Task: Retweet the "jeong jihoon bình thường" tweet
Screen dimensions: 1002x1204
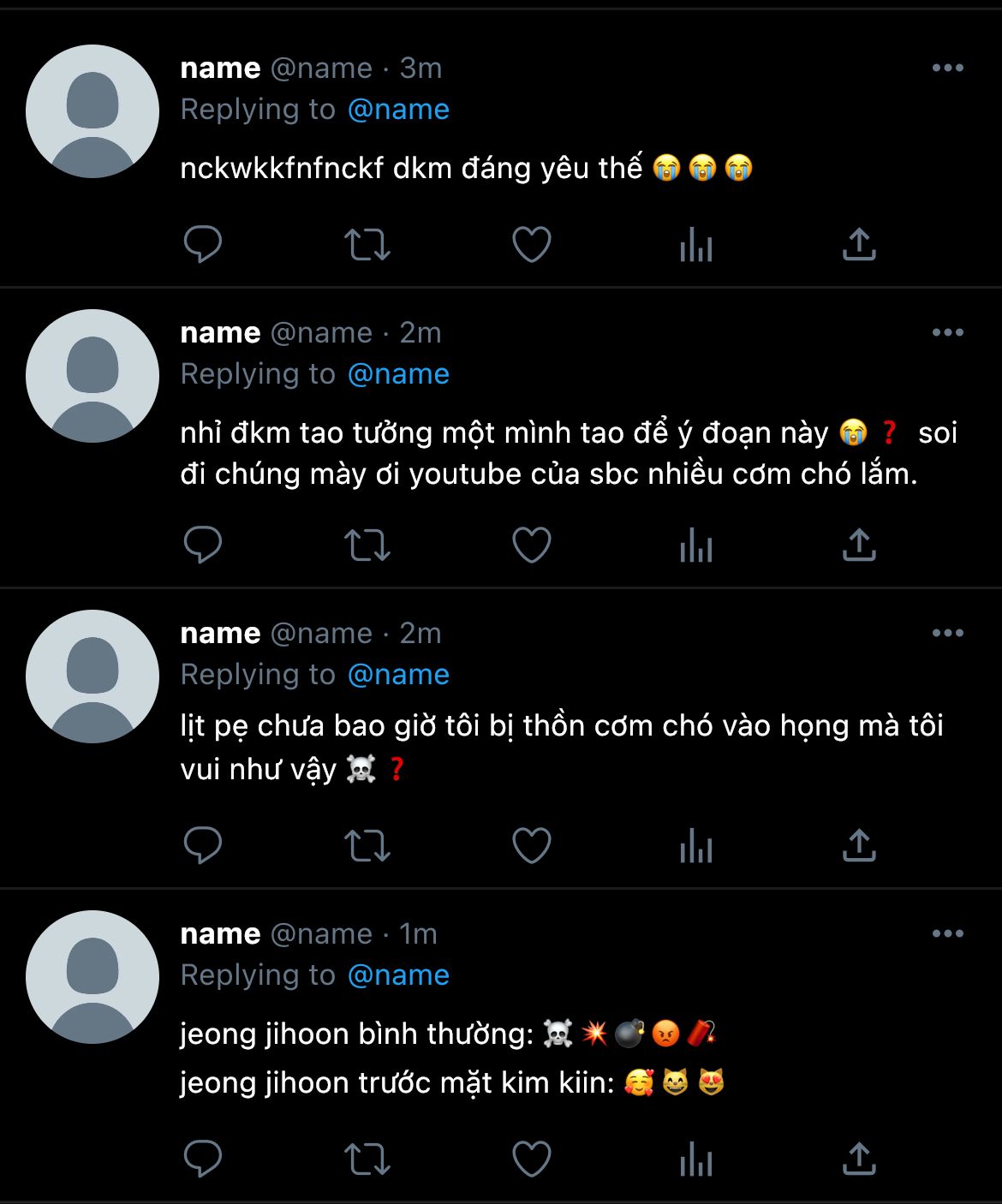Action: pyautogui.click(x=367, y=1160)
